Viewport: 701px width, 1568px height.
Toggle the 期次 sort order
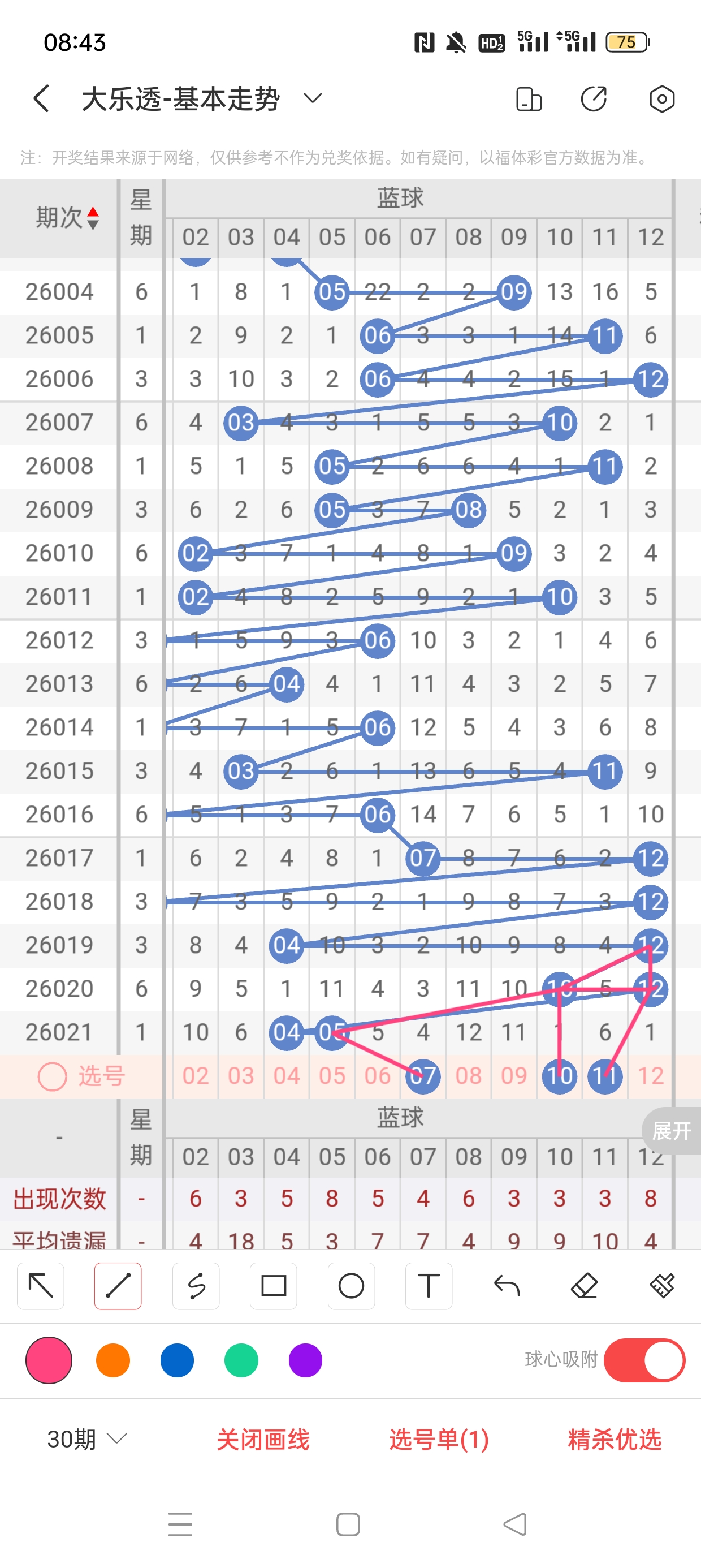[67, 217]
